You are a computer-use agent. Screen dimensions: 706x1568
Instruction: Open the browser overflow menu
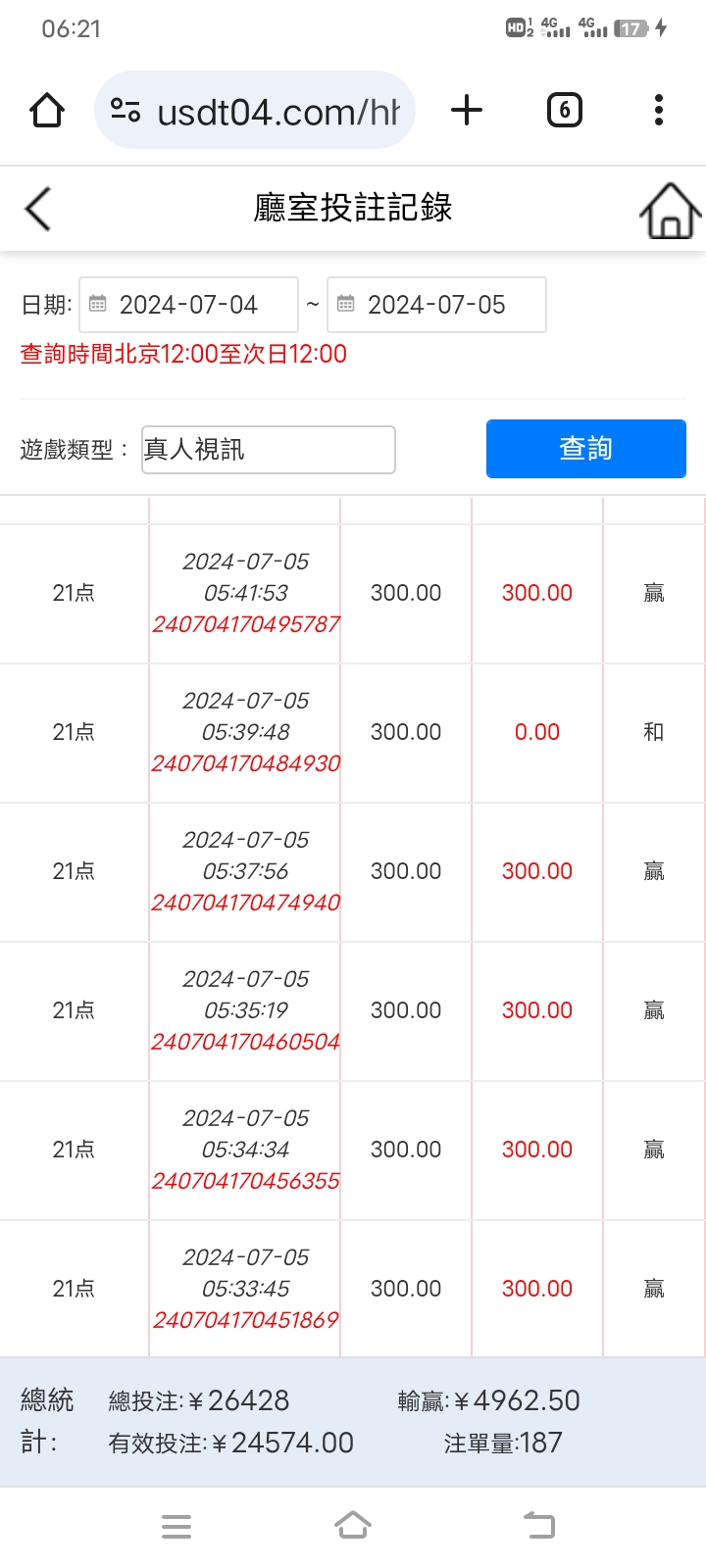[x=659, y=110]
